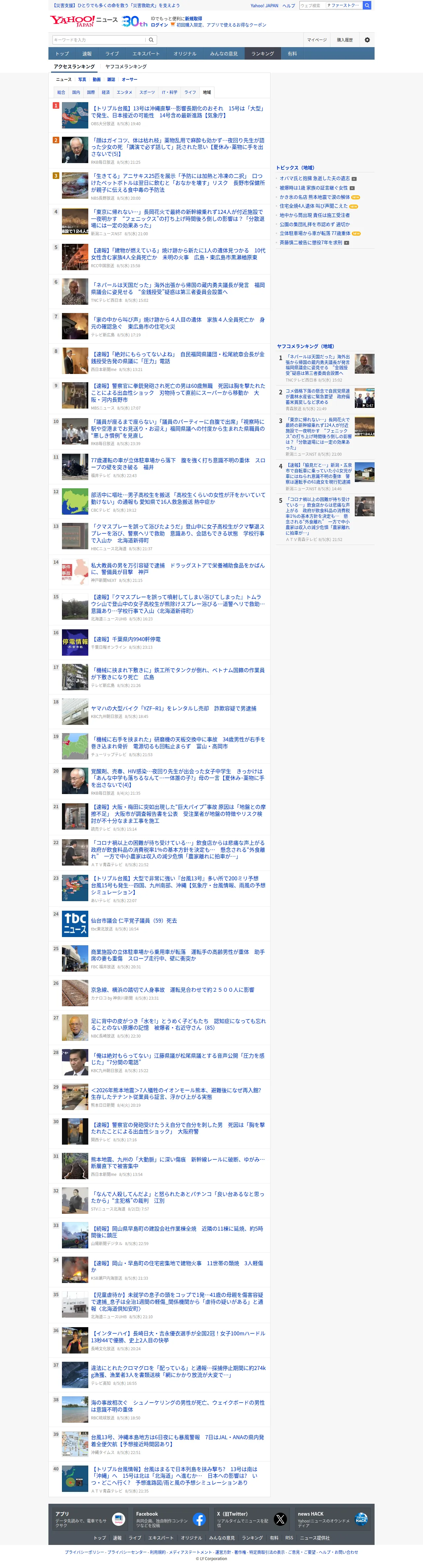Tap the ログイン link
Image resolution: width=423 pixels, height=1568 pixels.
coord(159,25)
